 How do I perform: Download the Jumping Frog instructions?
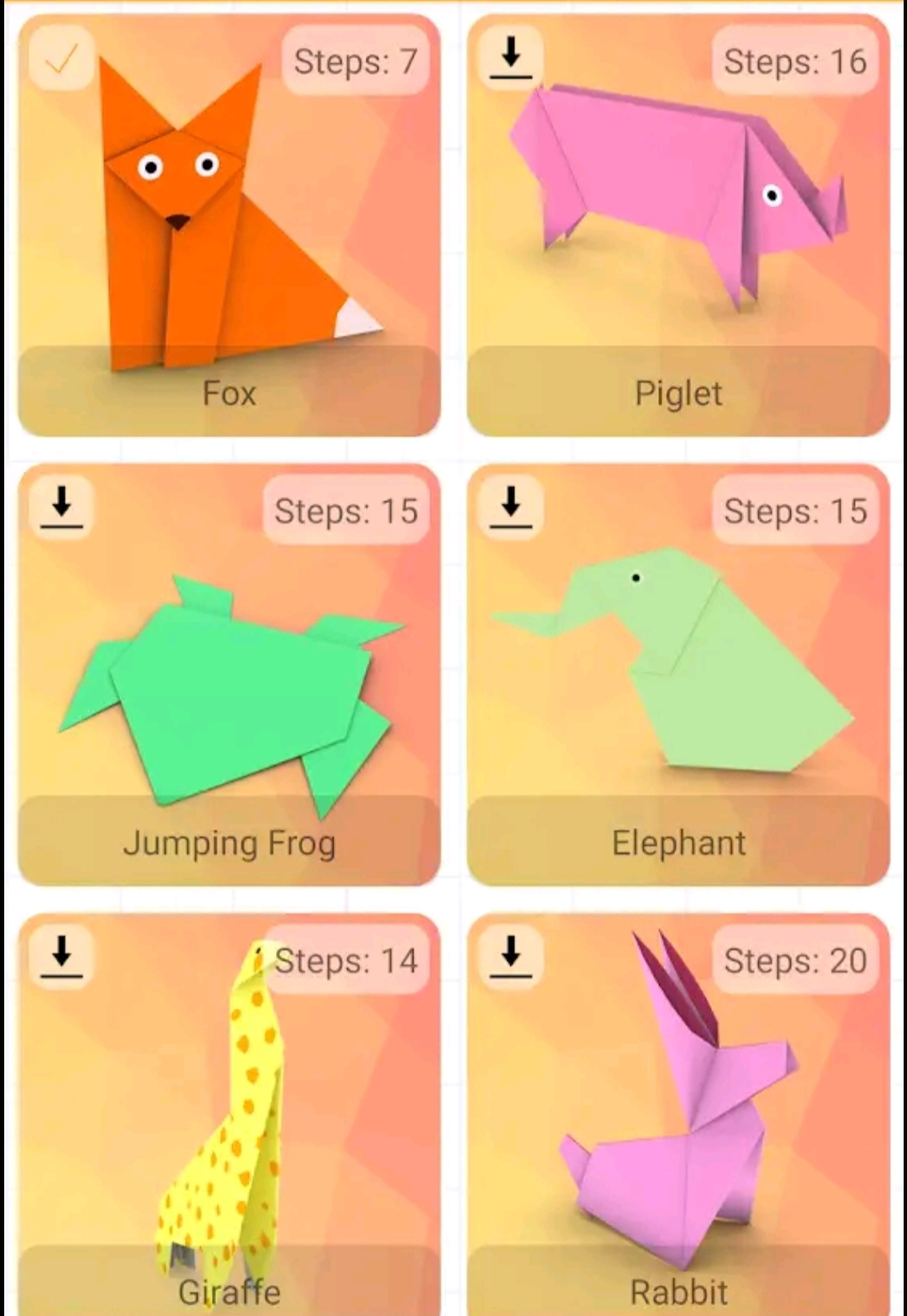[61, 508]
